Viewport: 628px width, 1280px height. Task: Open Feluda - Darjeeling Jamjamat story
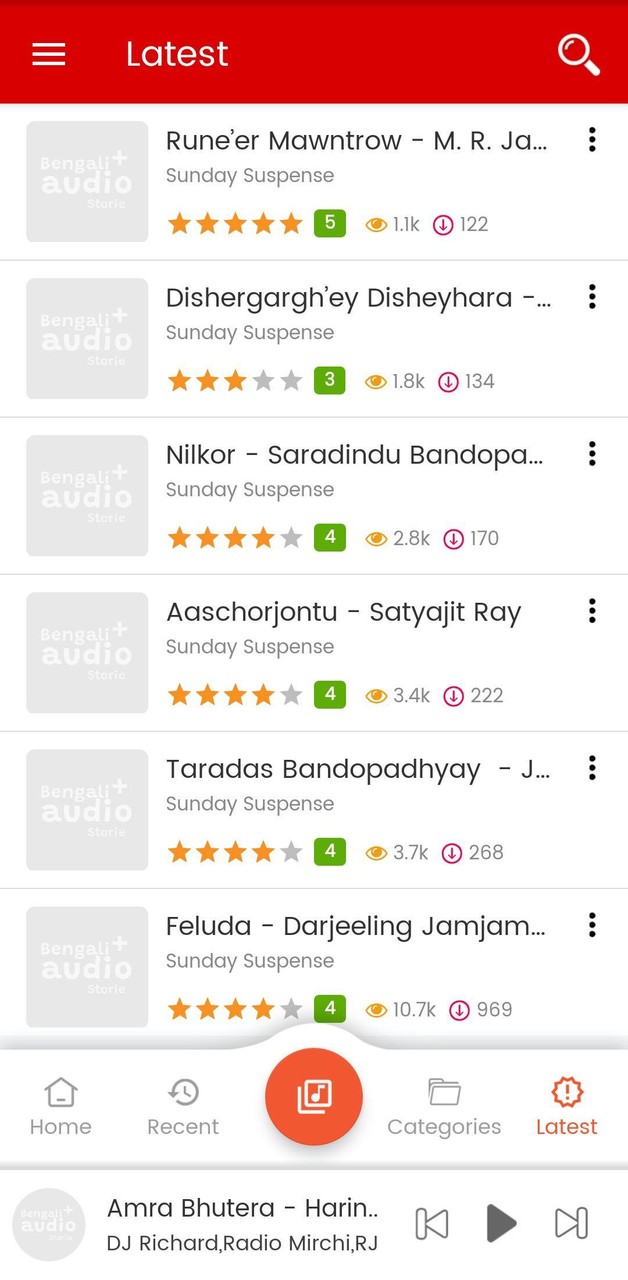[355, 926]
